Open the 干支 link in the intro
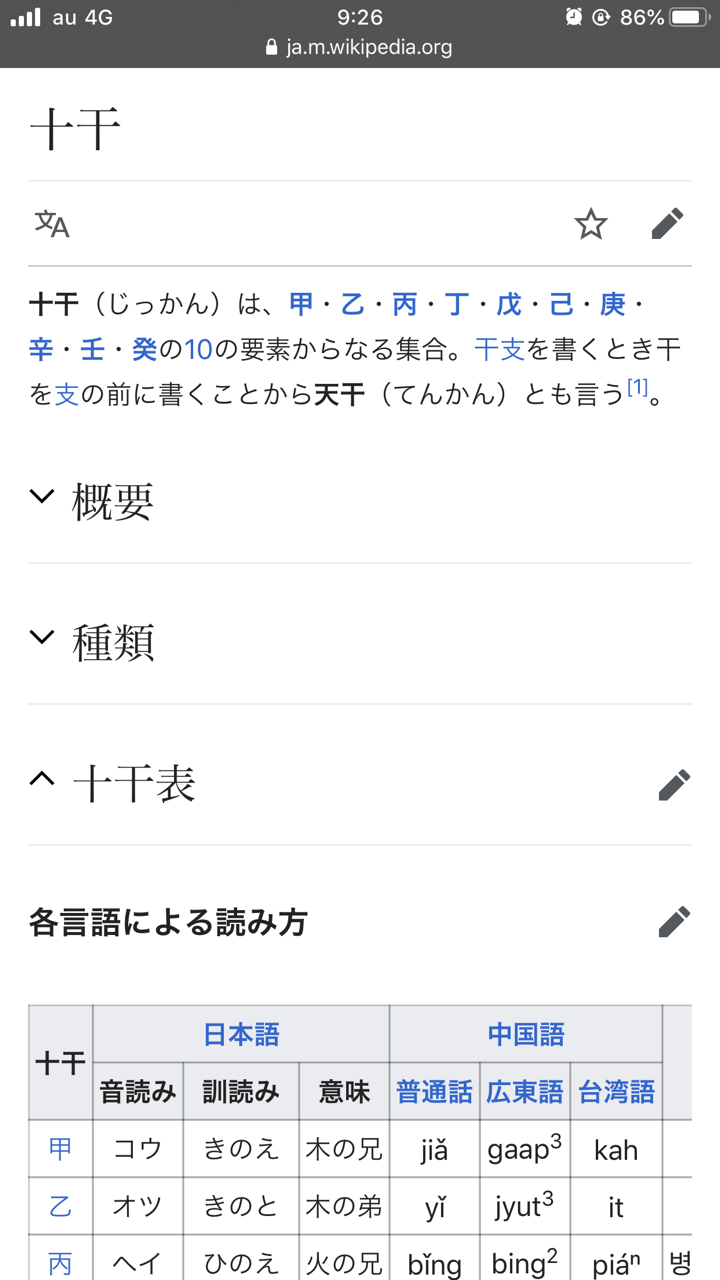720x1280 pixels. click(x=499, y=349)
